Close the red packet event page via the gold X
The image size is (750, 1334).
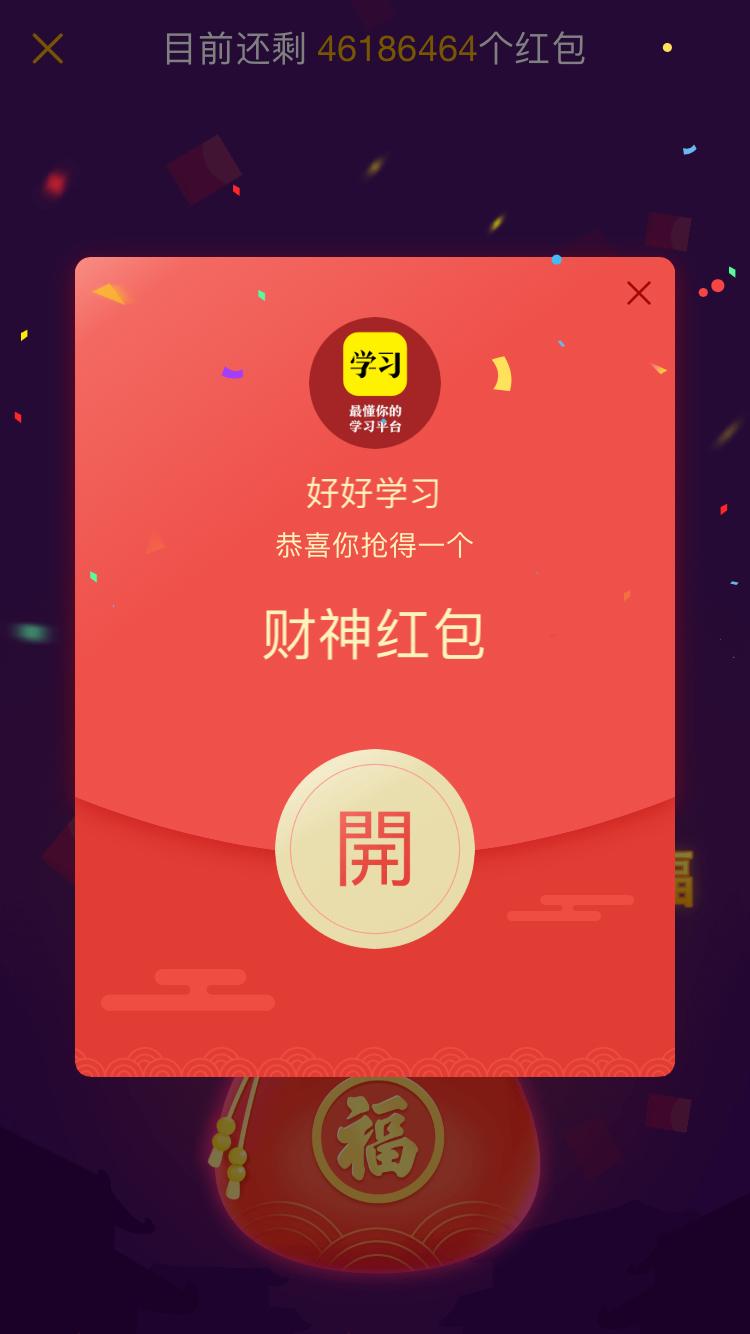coord(48,48)
